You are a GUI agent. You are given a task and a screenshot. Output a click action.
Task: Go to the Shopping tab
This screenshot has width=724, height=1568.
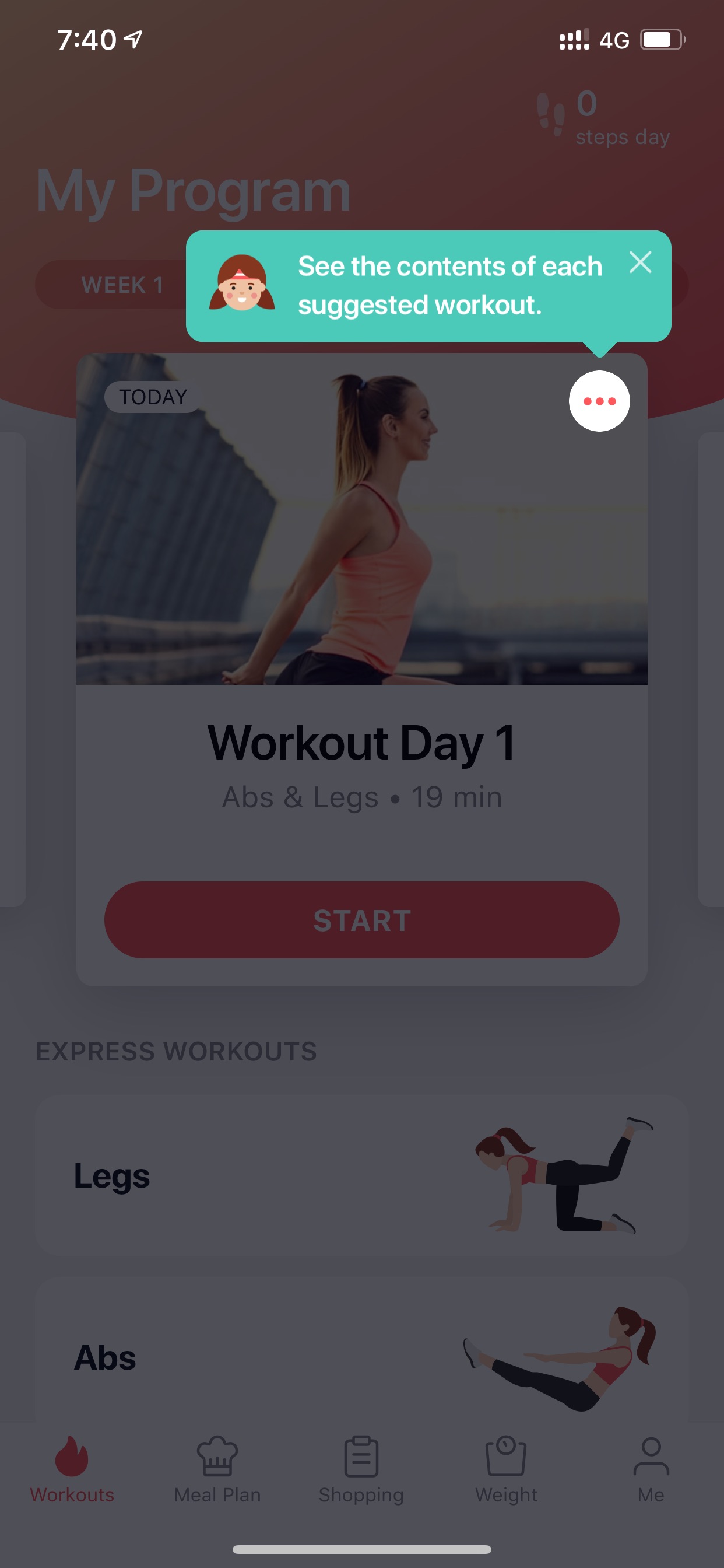[x=361, y=1469]
